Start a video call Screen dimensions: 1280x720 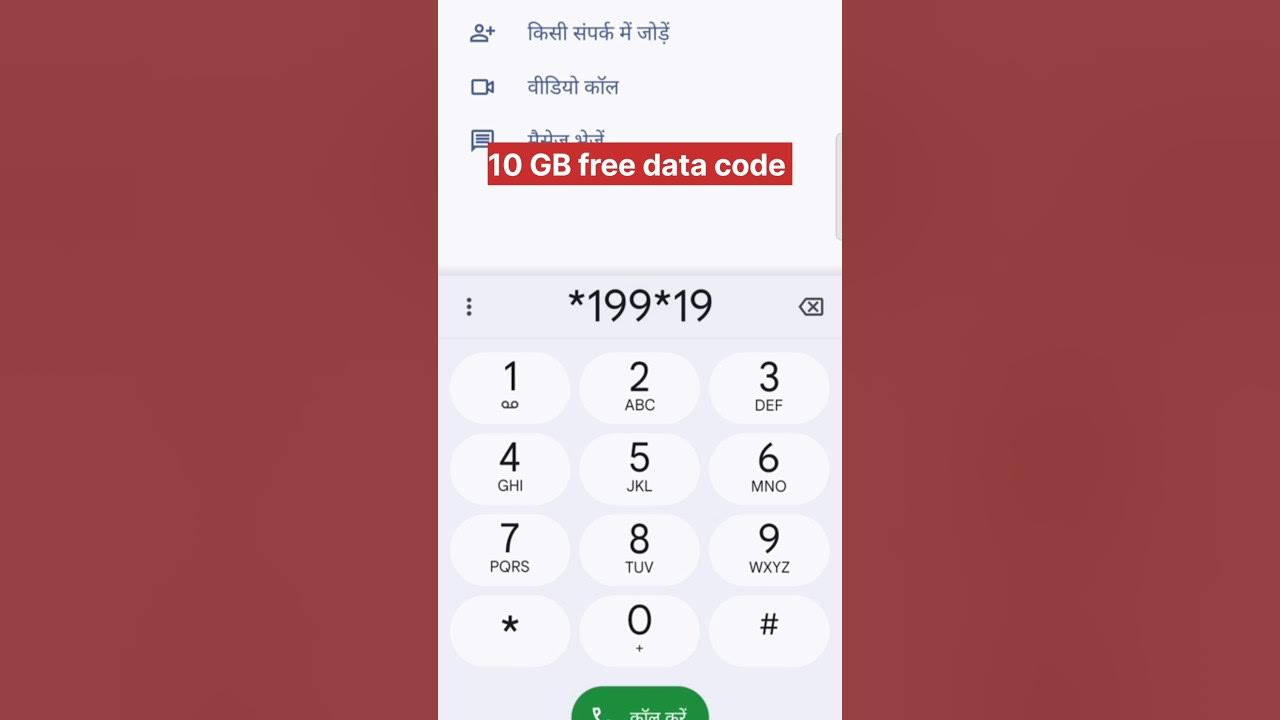[572, 87]
